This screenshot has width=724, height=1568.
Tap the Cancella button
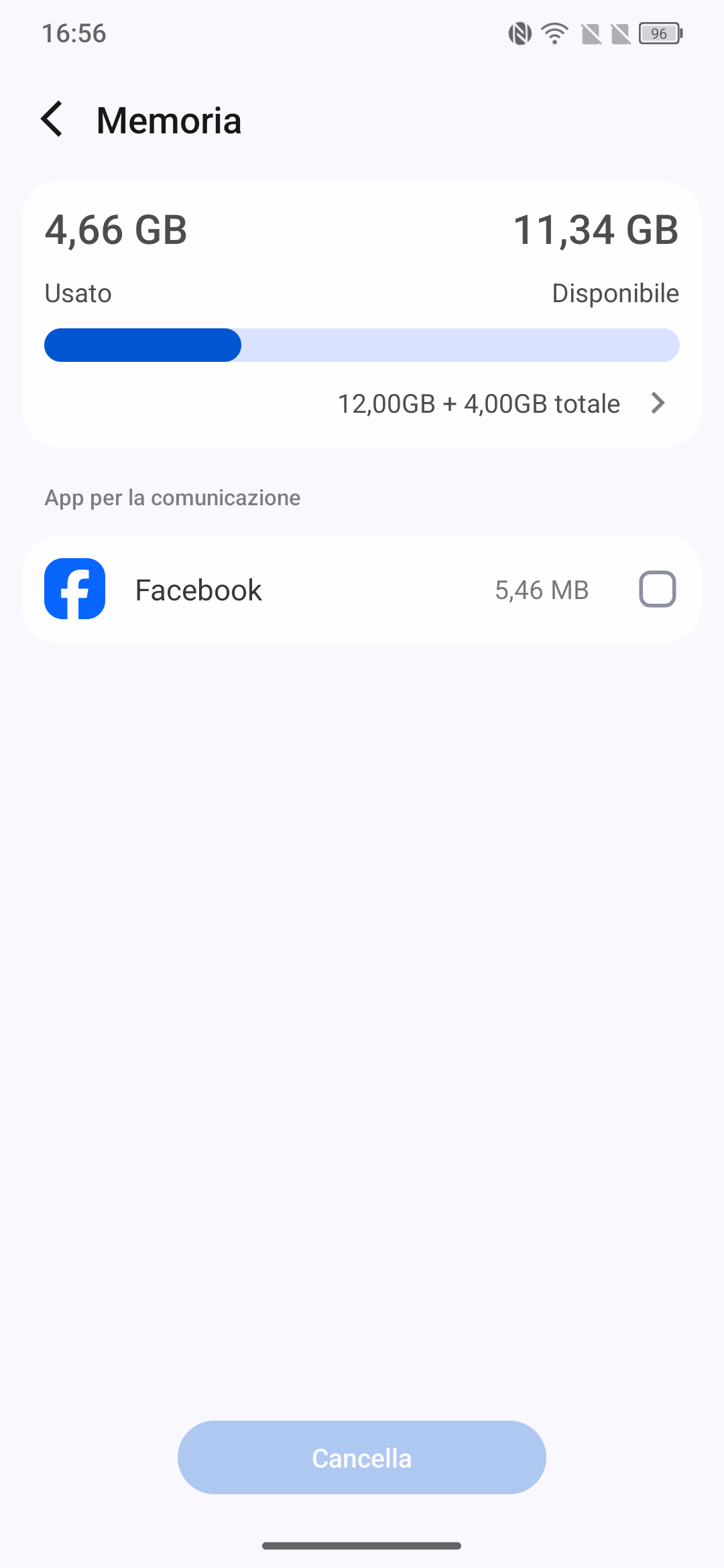[362, 1457]
